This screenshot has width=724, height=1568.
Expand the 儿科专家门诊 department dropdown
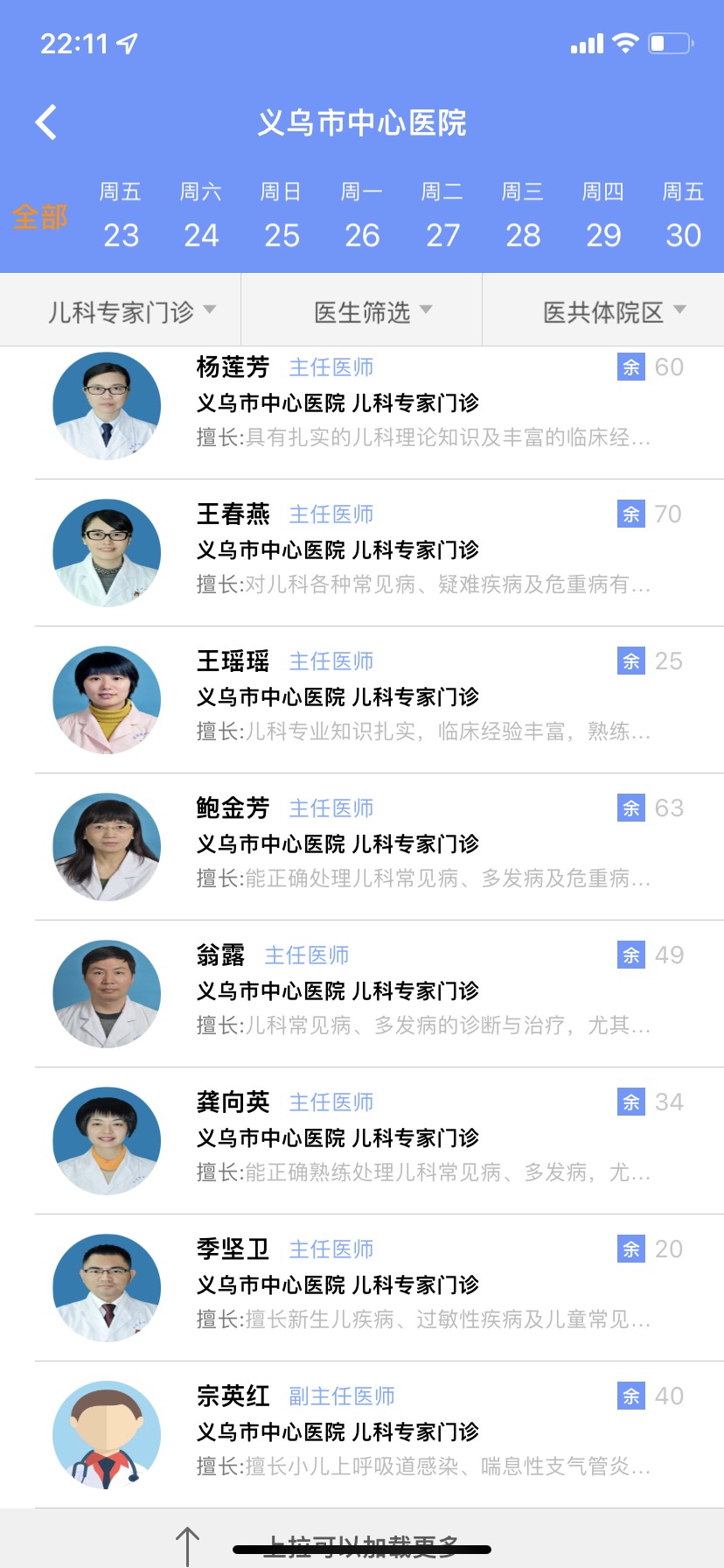tap(131, 311)
